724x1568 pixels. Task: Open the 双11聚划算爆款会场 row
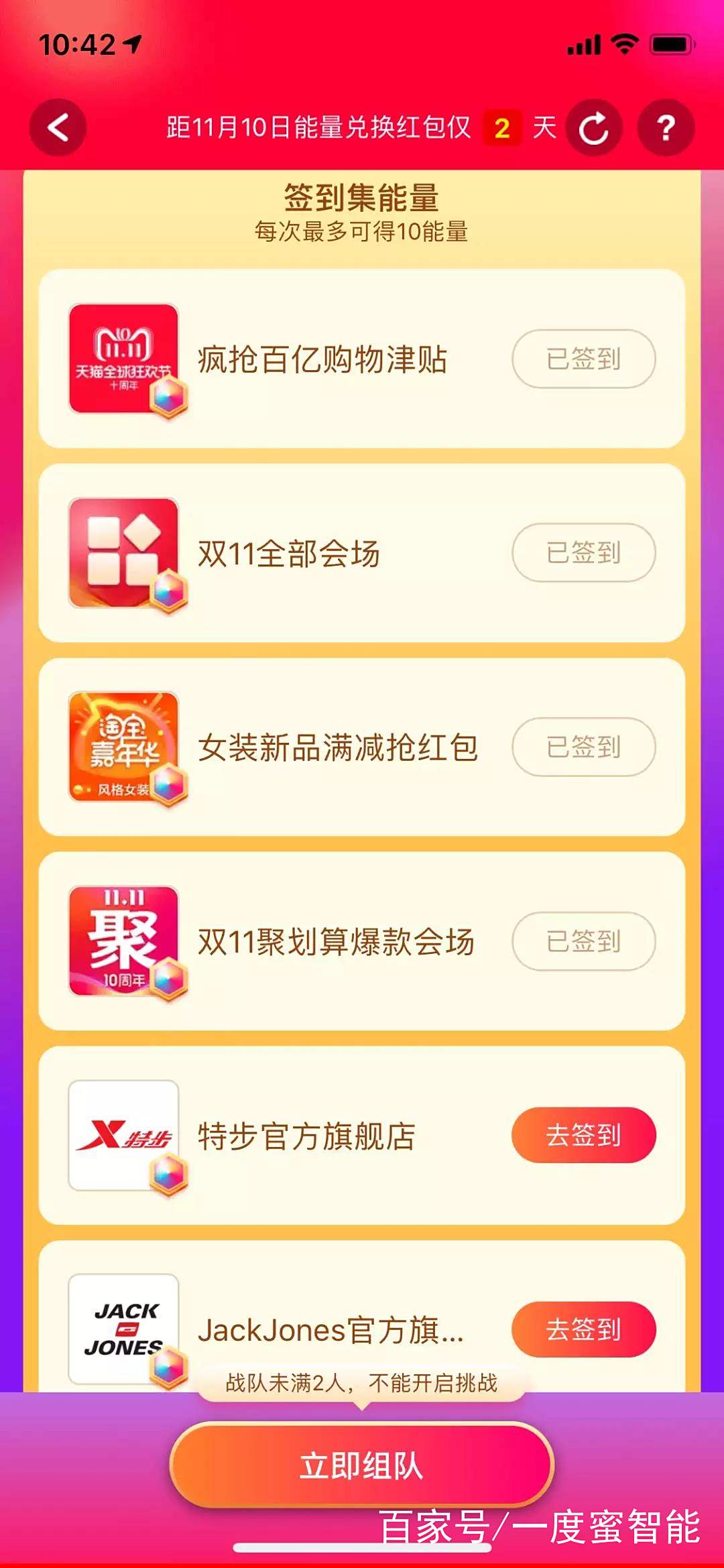tap(335, 941)
